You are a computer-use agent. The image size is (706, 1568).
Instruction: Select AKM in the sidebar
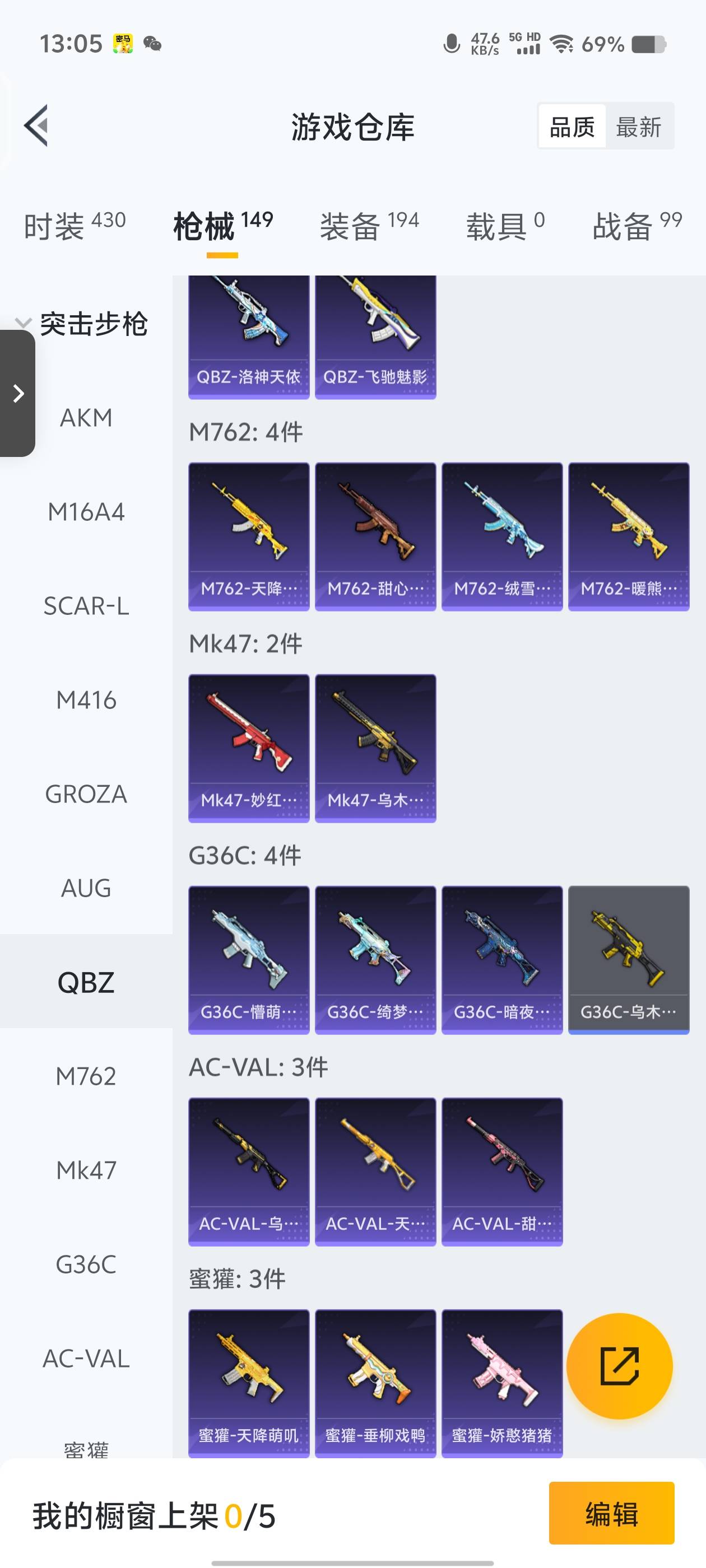[x=86, y=418]
